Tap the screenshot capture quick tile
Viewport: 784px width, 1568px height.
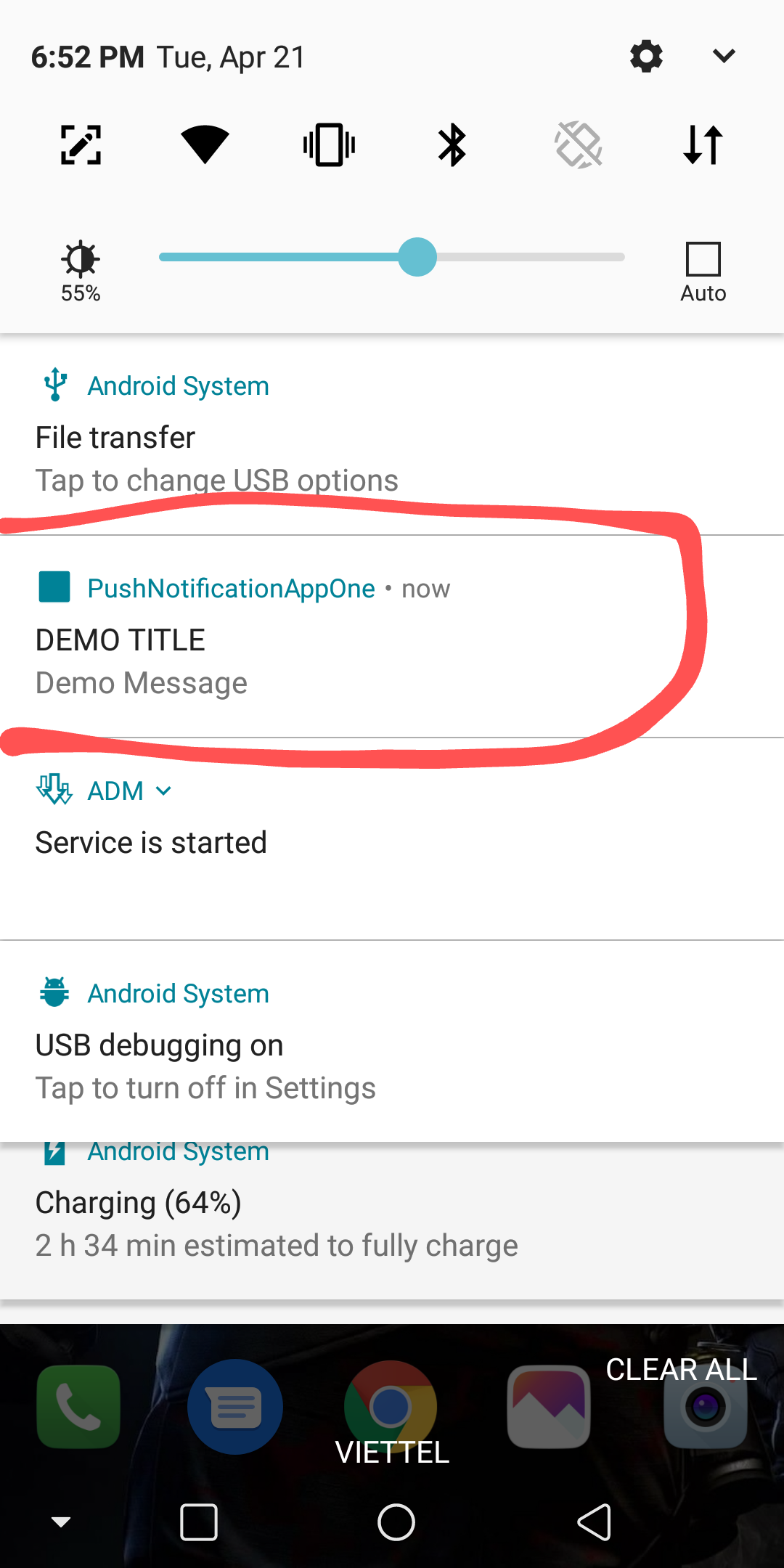[81, 145]
